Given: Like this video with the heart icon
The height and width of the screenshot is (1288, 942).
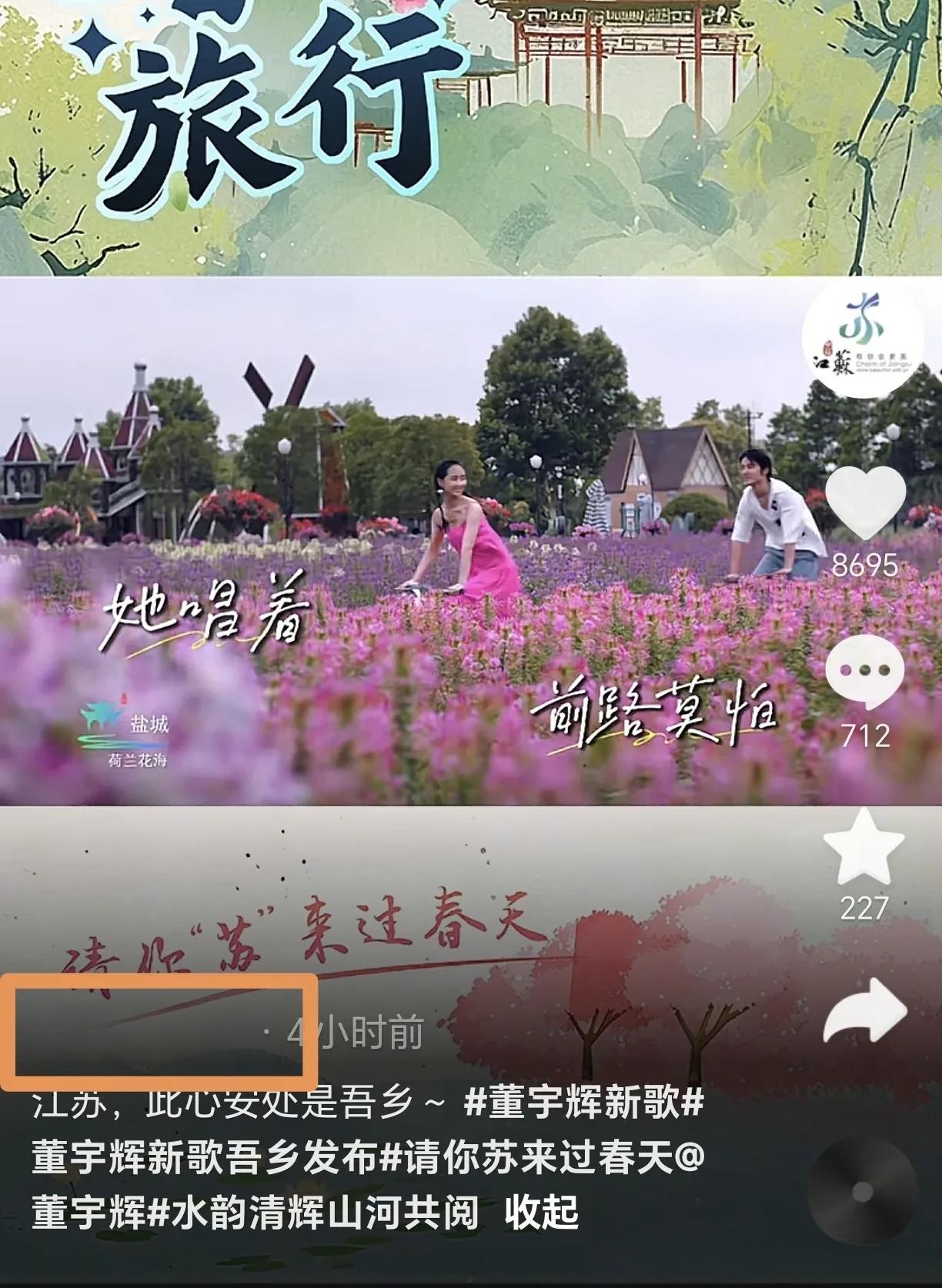Looking at the screenshot, I should coord(864,503).
